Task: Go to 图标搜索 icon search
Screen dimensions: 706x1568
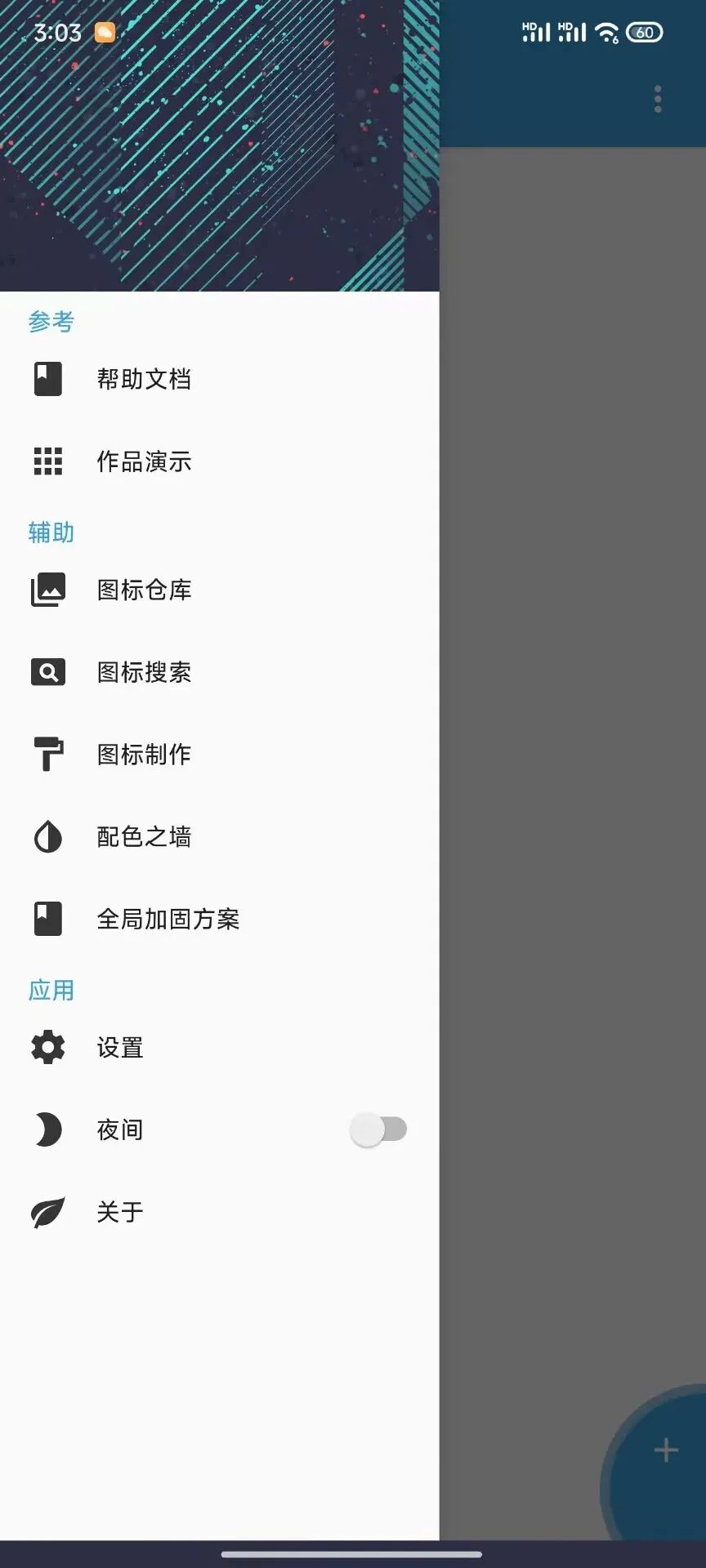Action: (144, 672)
